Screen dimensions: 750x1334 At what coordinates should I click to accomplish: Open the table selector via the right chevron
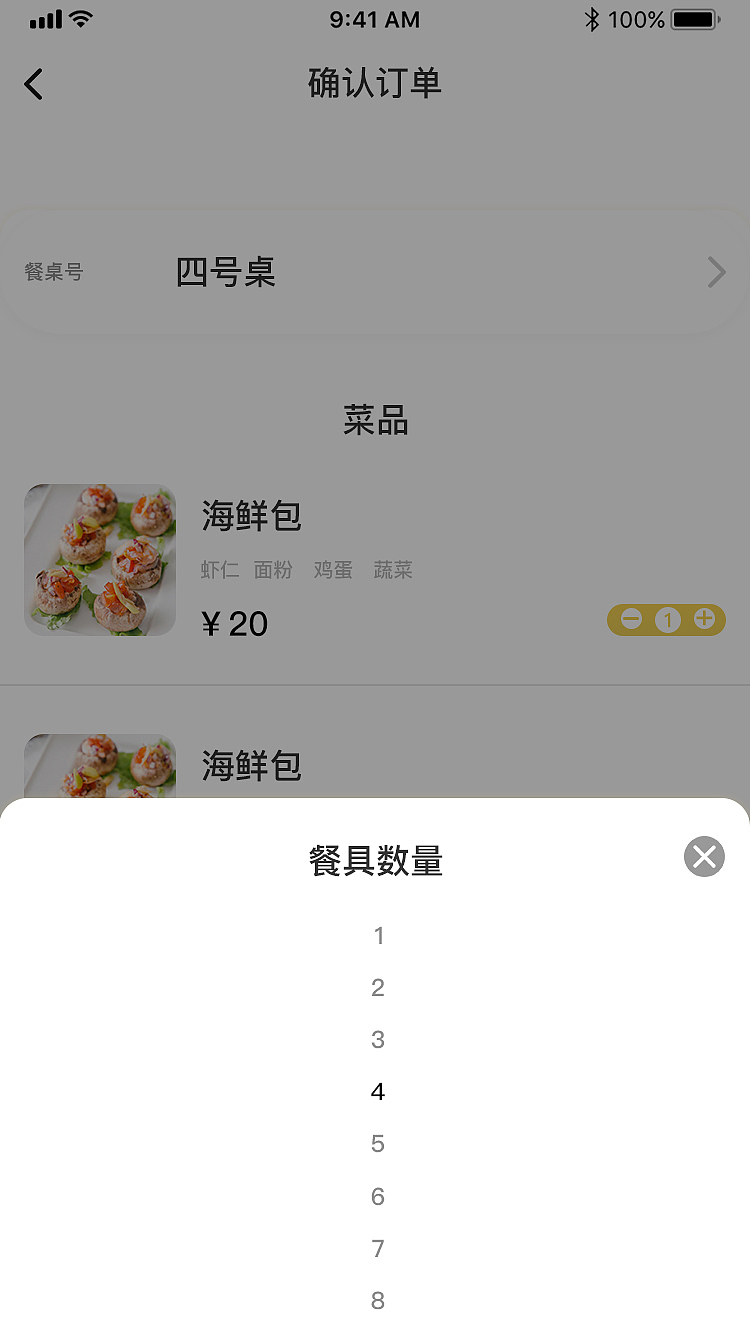[x=714, y=272]
